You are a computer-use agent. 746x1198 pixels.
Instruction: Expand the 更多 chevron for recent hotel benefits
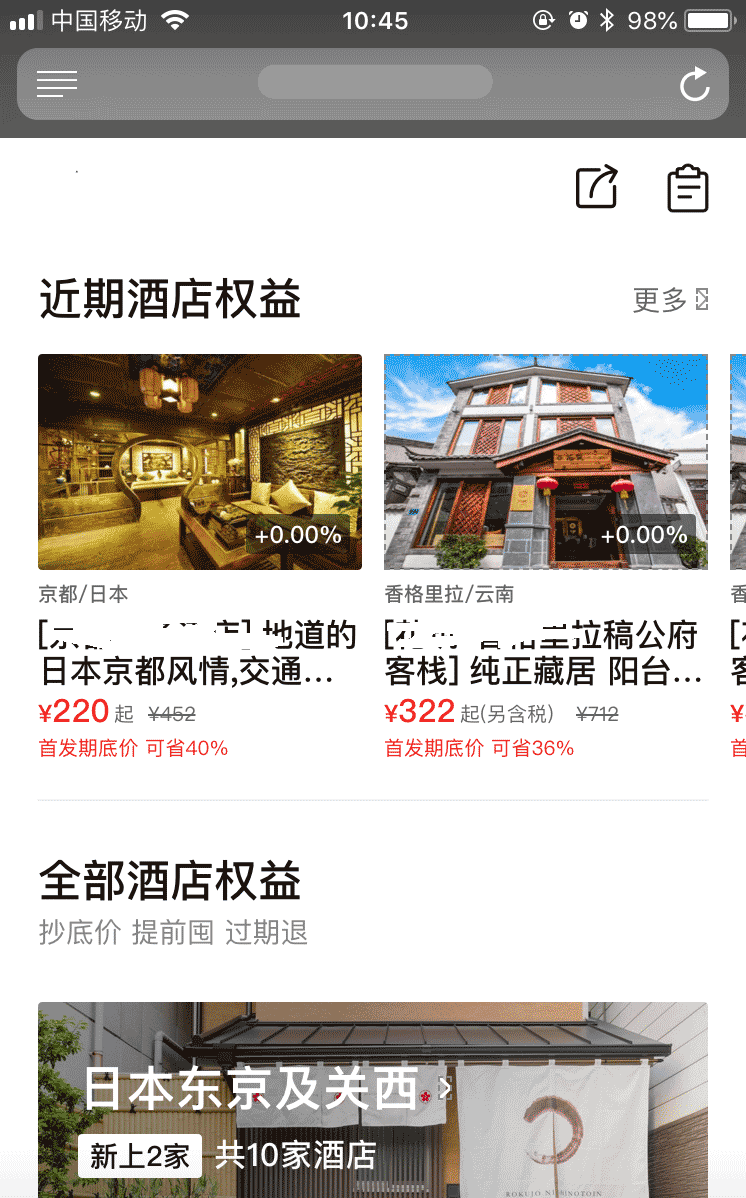tap(703, 299)
